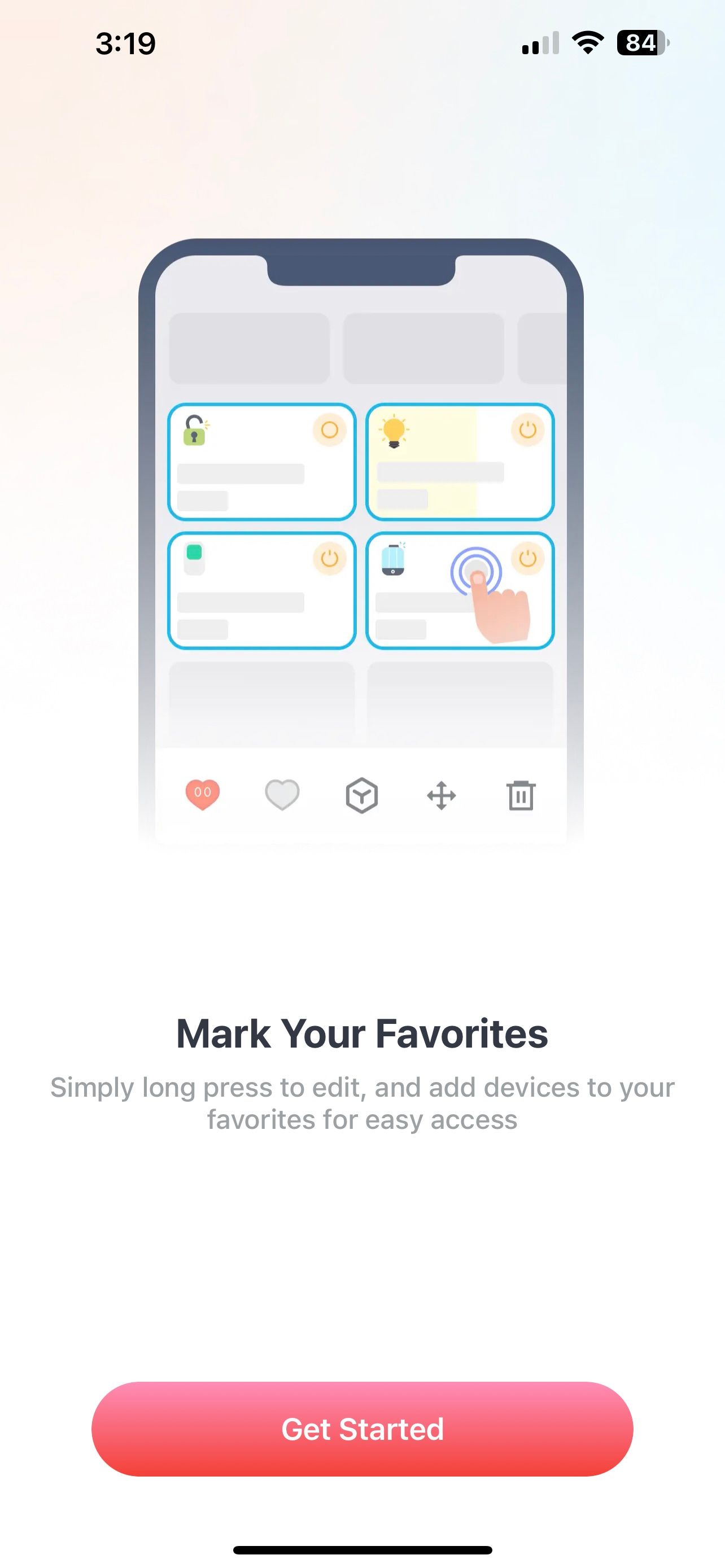725x1568 pixels.
Task: Select the light bulb device icon
Action: 395,430
